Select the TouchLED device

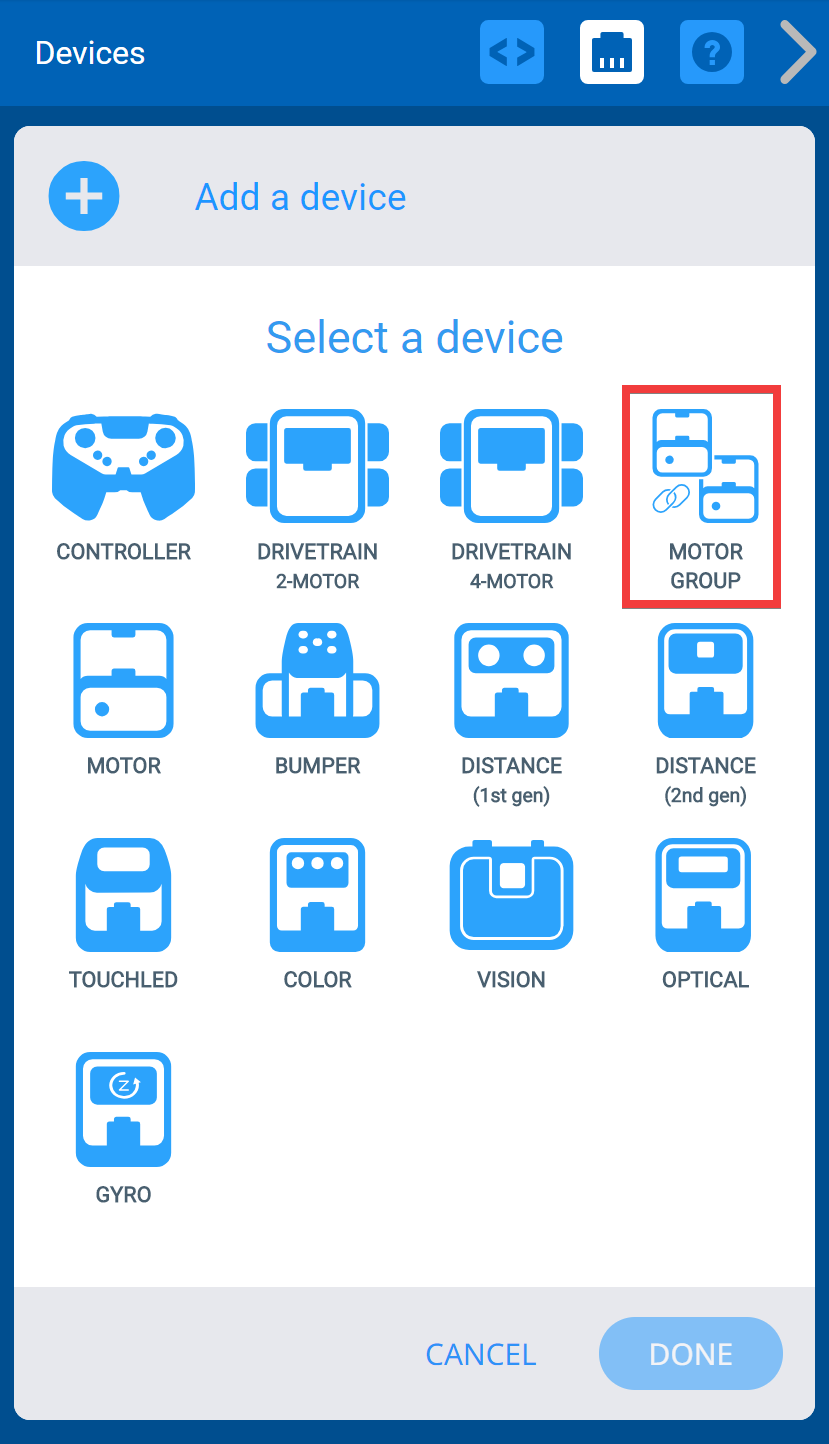[123, 894]
